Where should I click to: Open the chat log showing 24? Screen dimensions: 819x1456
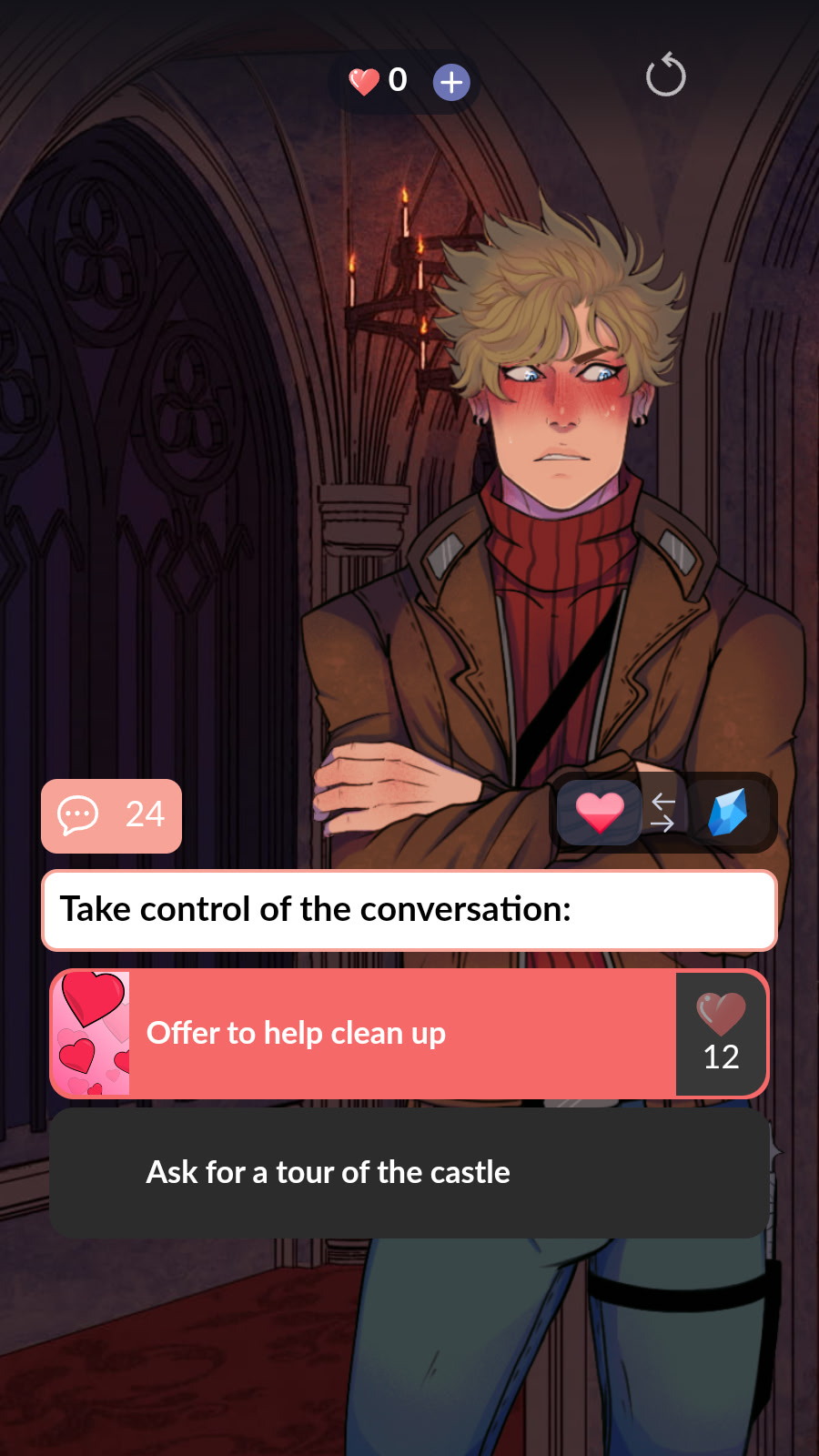click(111, 815)
